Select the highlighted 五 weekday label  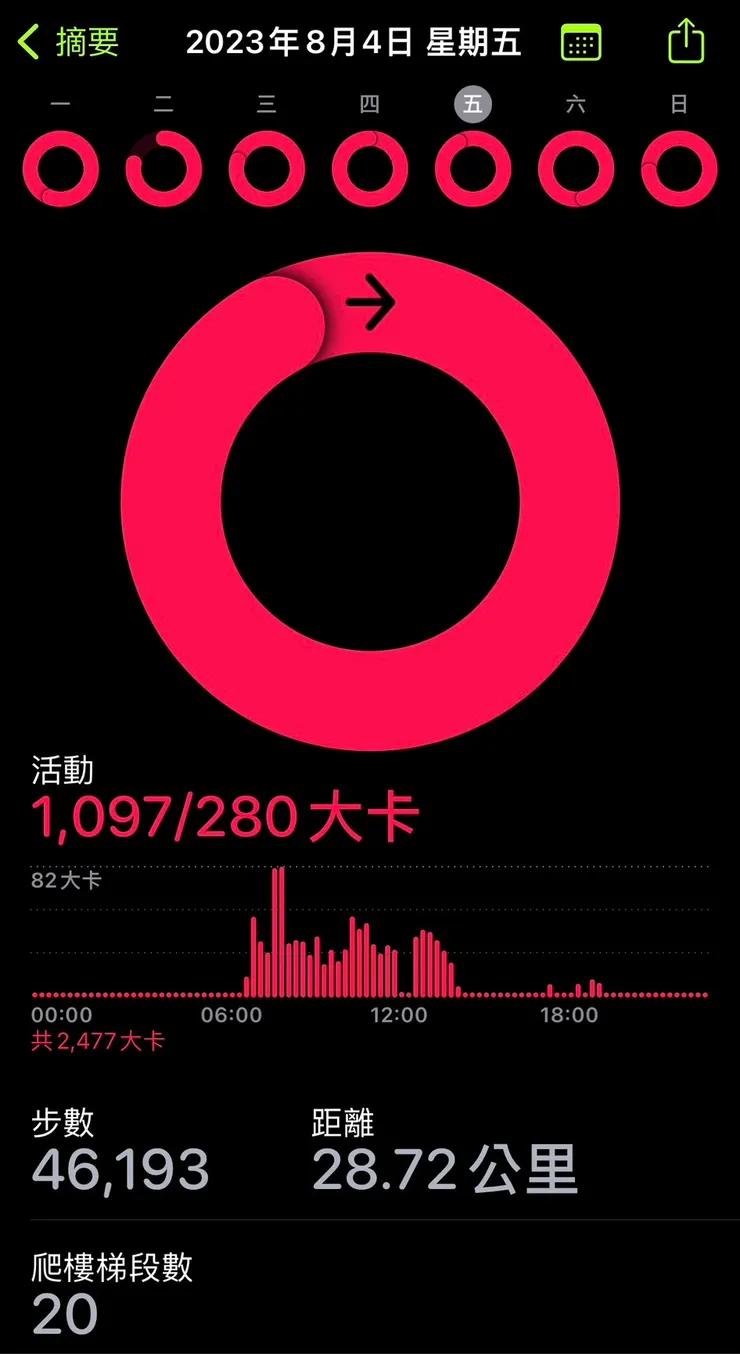tap(472, 104)
